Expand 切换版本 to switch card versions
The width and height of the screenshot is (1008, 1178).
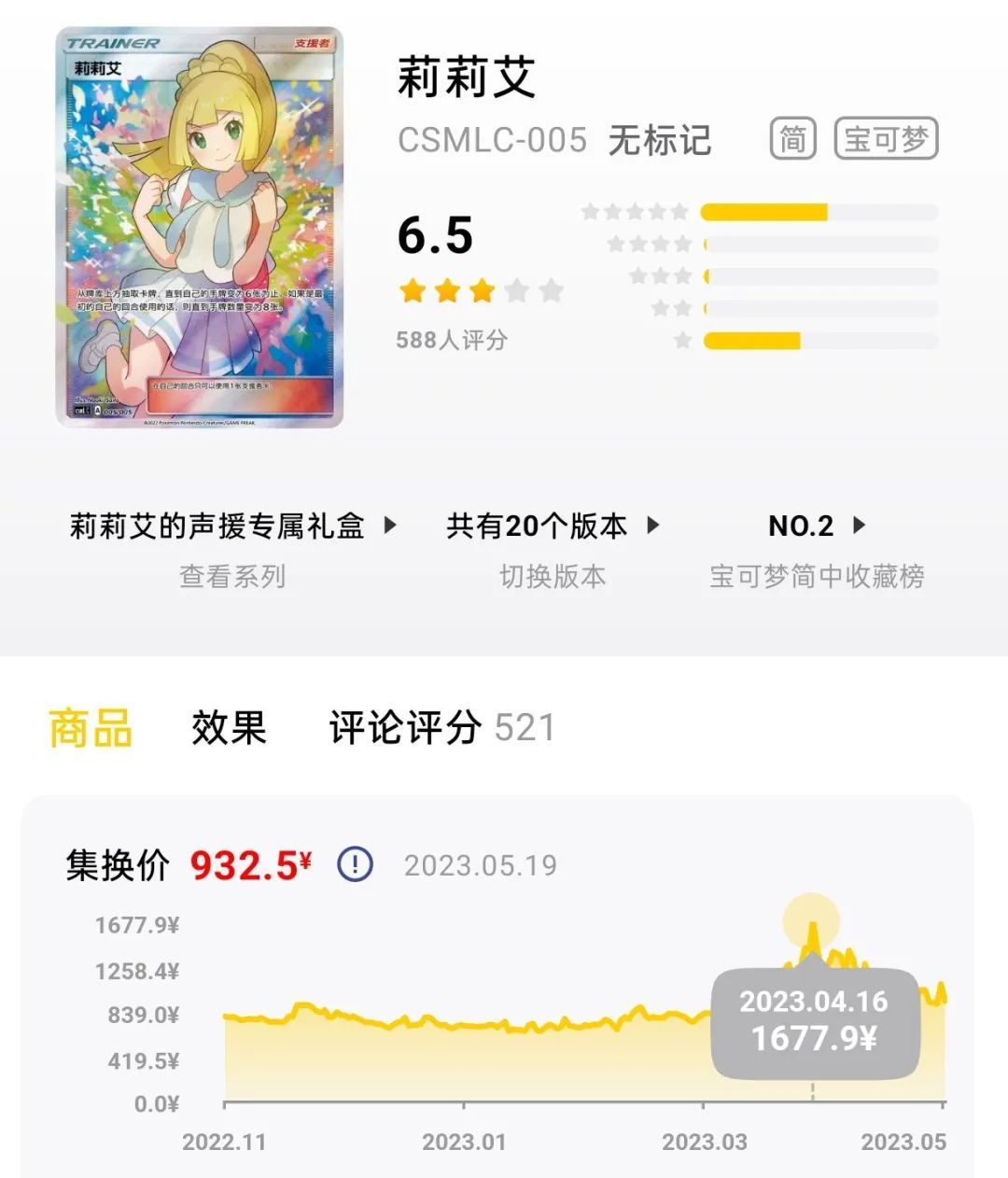553,577
